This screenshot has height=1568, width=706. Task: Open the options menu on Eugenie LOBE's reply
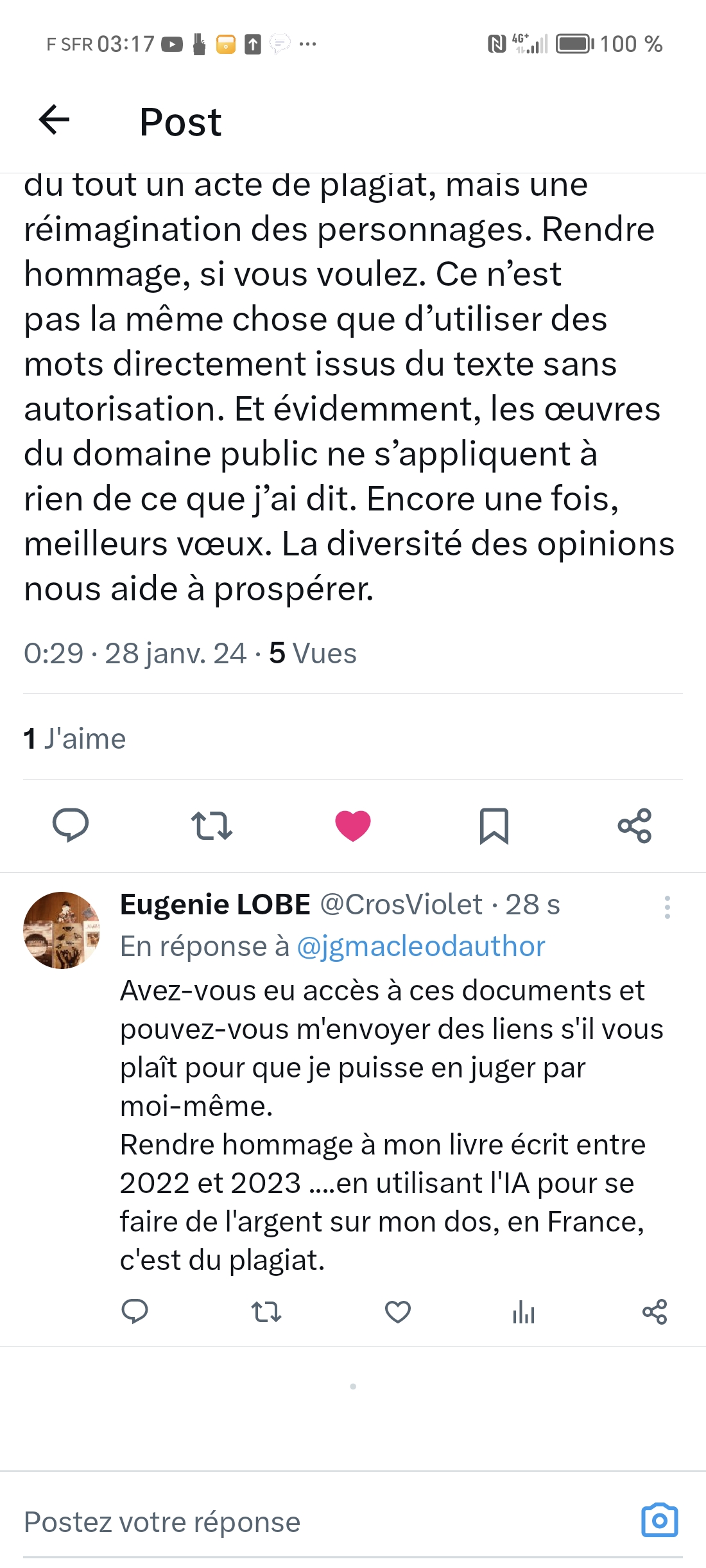click(x=667, y=907)
